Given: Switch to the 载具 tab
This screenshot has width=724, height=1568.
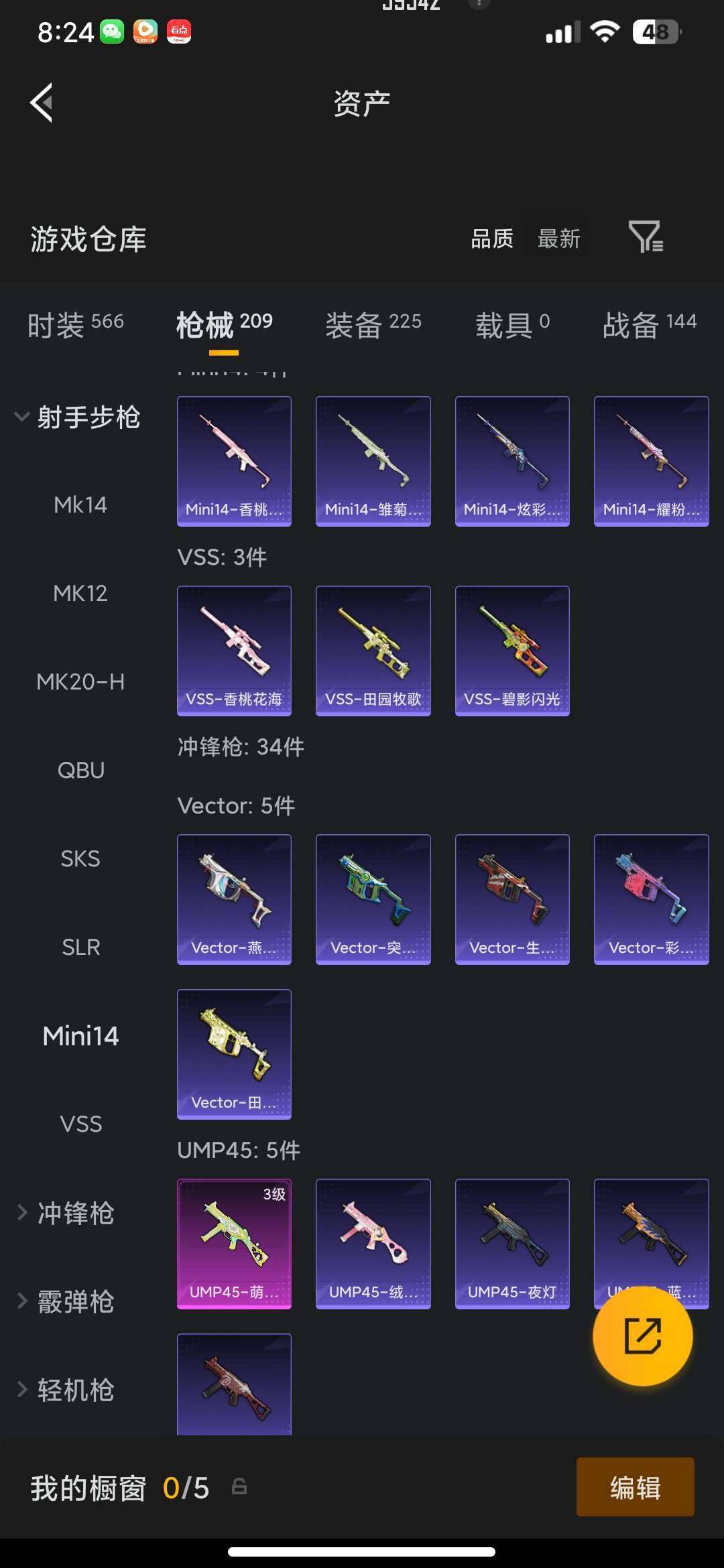Looking at the screenshot, I should pyautogui.click(x=512, y=324).
